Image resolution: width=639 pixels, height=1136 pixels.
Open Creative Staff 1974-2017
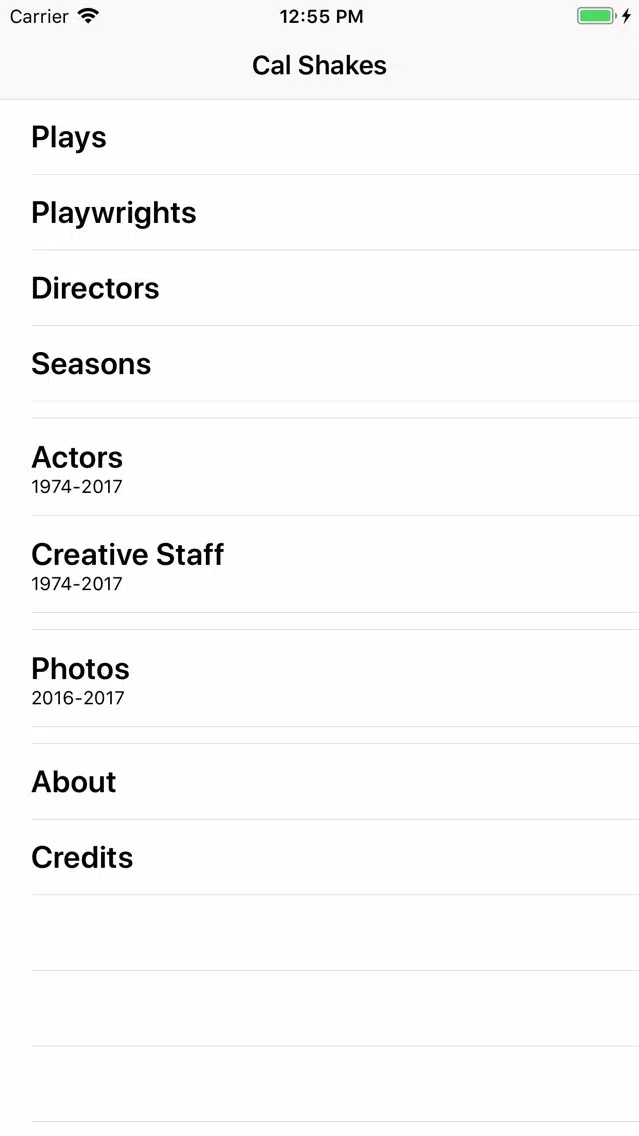(320, 564)
